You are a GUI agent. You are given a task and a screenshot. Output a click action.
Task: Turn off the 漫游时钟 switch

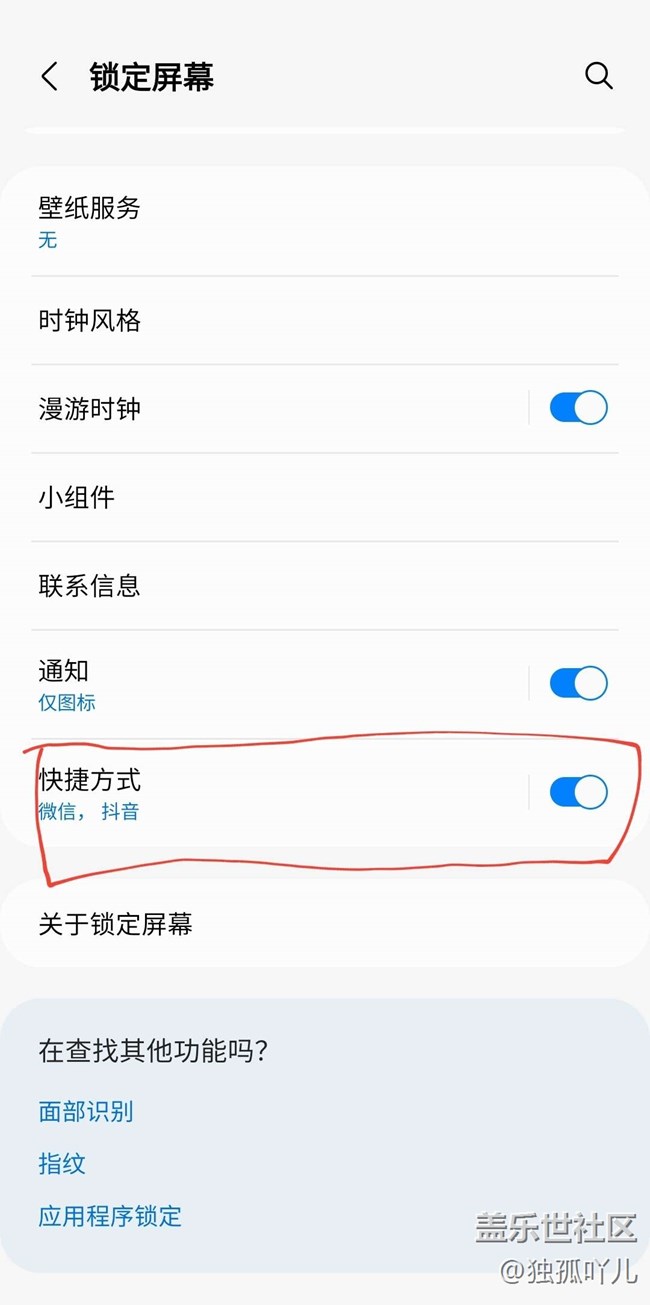579,408
